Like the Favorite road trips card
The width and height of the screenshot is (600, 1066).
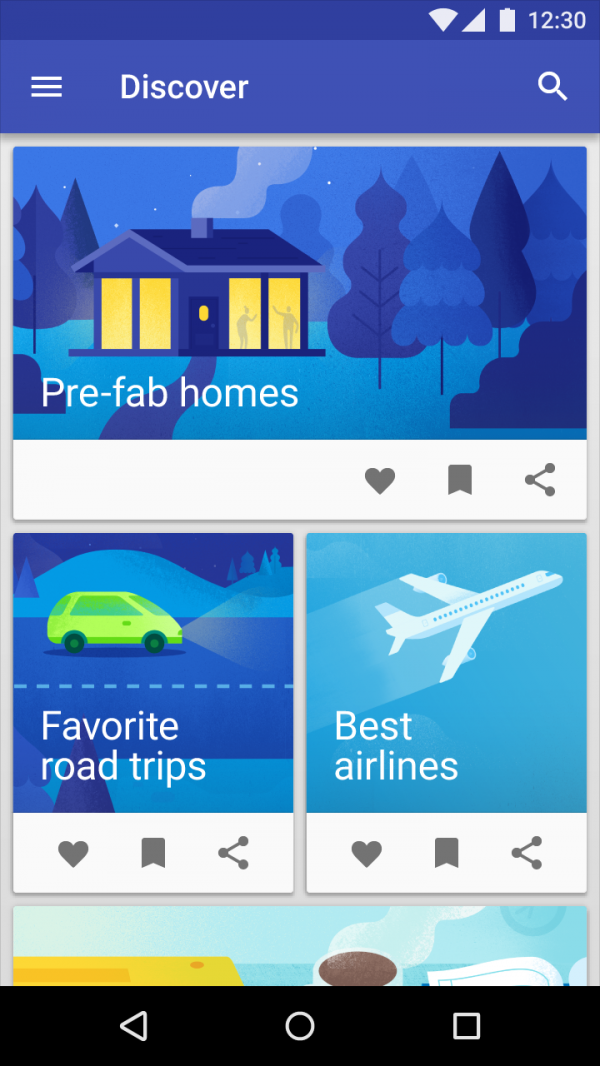pos(73,853)
